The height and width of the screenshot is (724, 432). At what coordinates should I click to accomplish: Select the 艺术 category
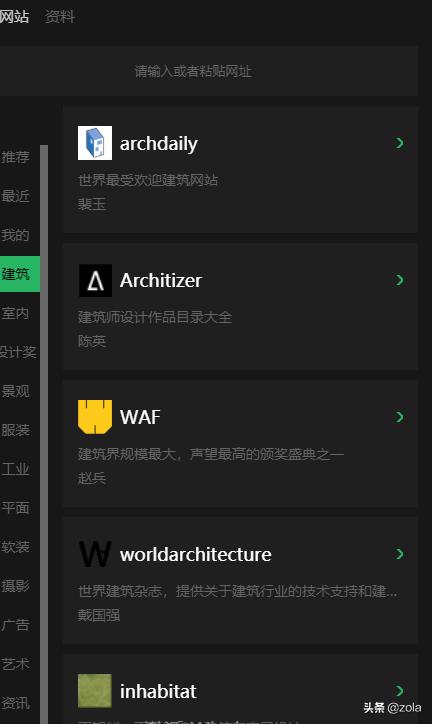(x=15, y=664)
